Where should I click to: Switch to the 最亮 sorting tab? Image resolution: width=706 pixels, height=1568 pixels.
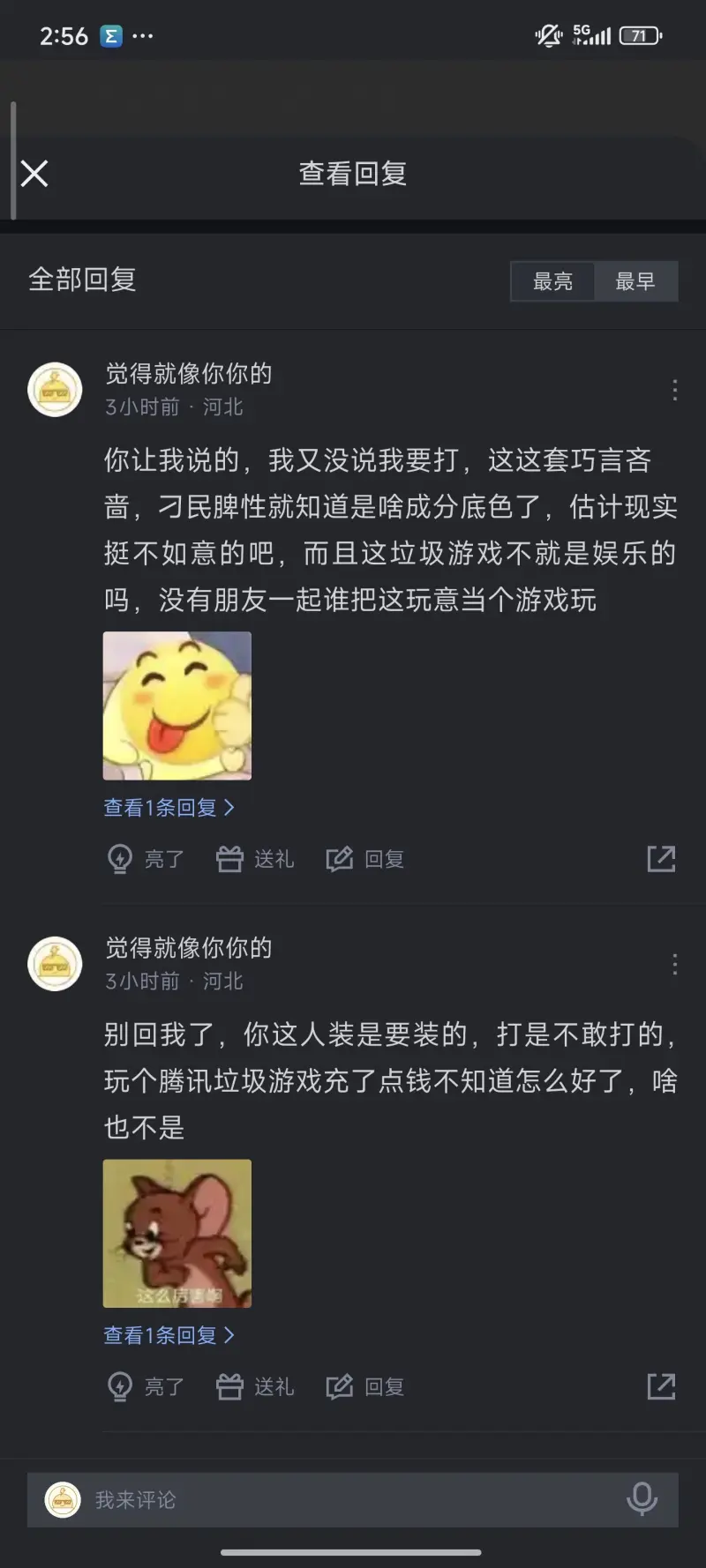552,281
